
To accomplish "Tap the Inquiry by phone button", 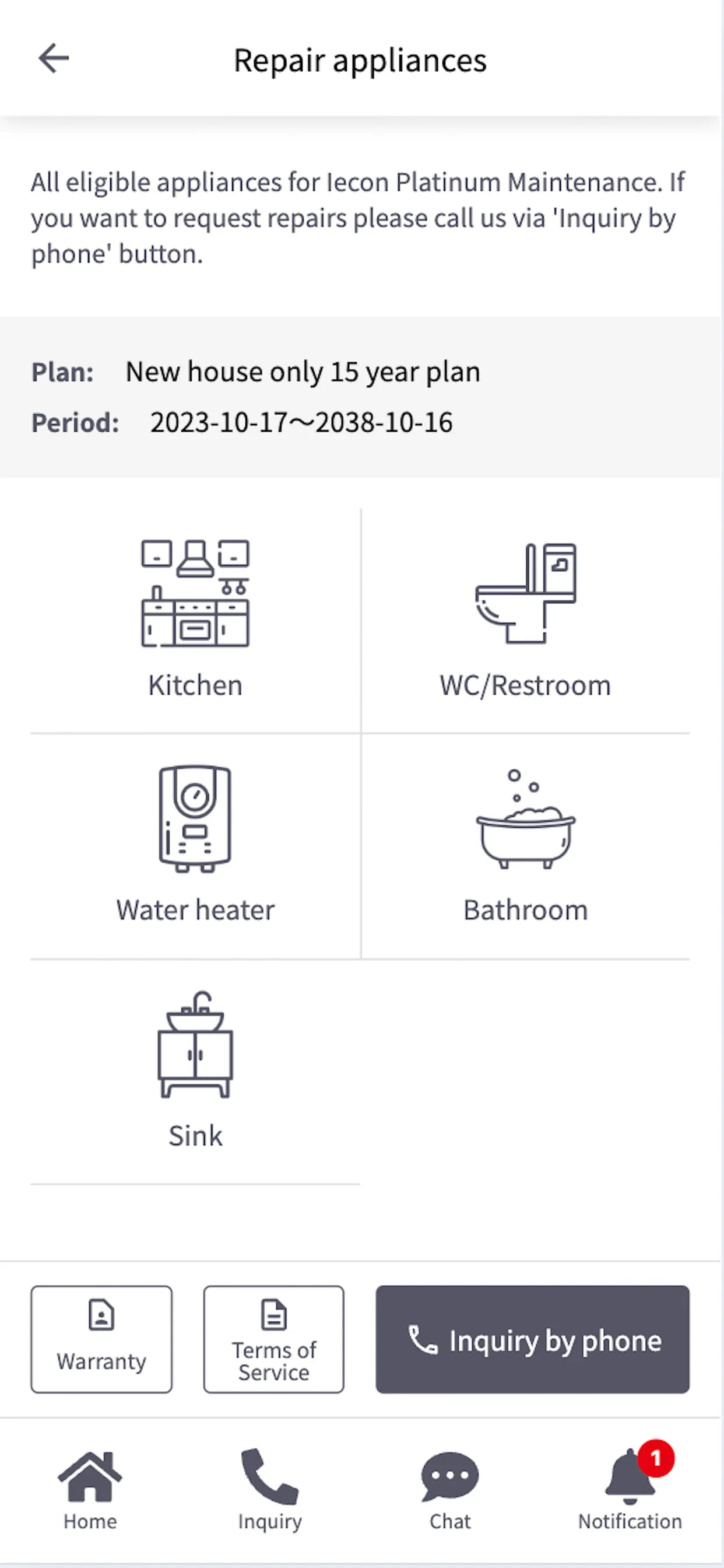I will [532, 1339].
